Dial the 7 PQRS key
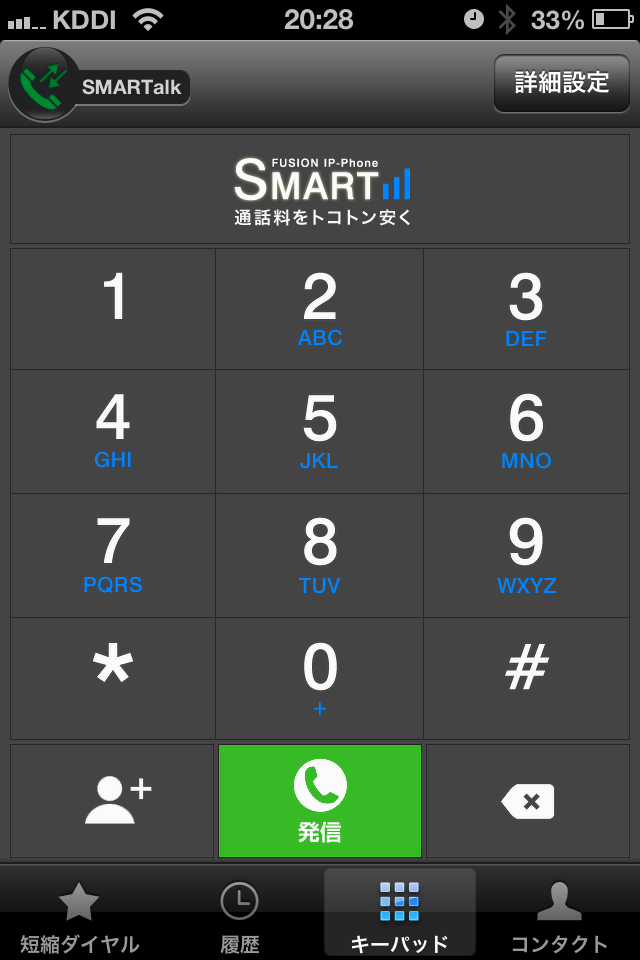640x960 pixels. [114, 555]
